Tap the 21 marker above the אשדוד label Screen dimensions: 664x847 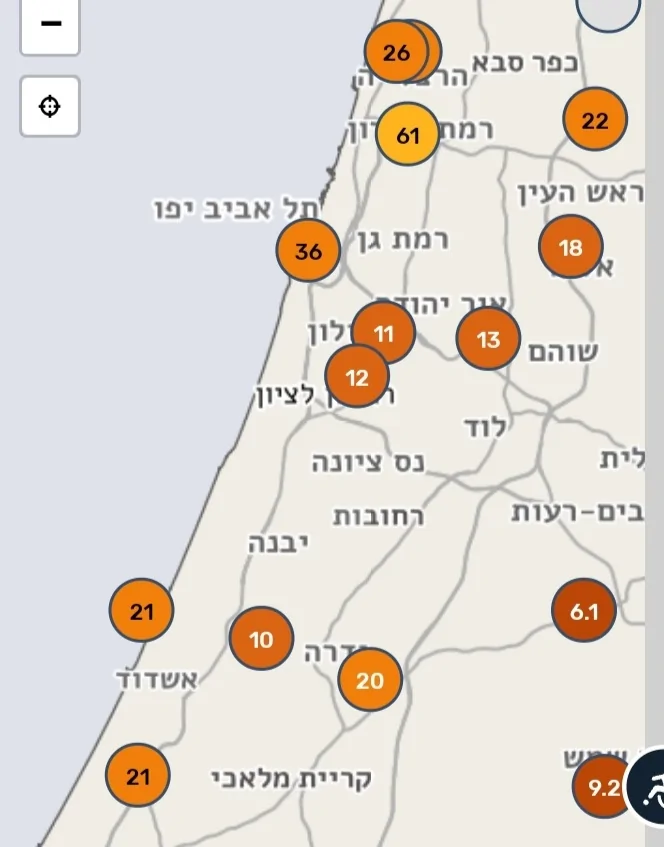pyautogui.click(x=141, y=610)
